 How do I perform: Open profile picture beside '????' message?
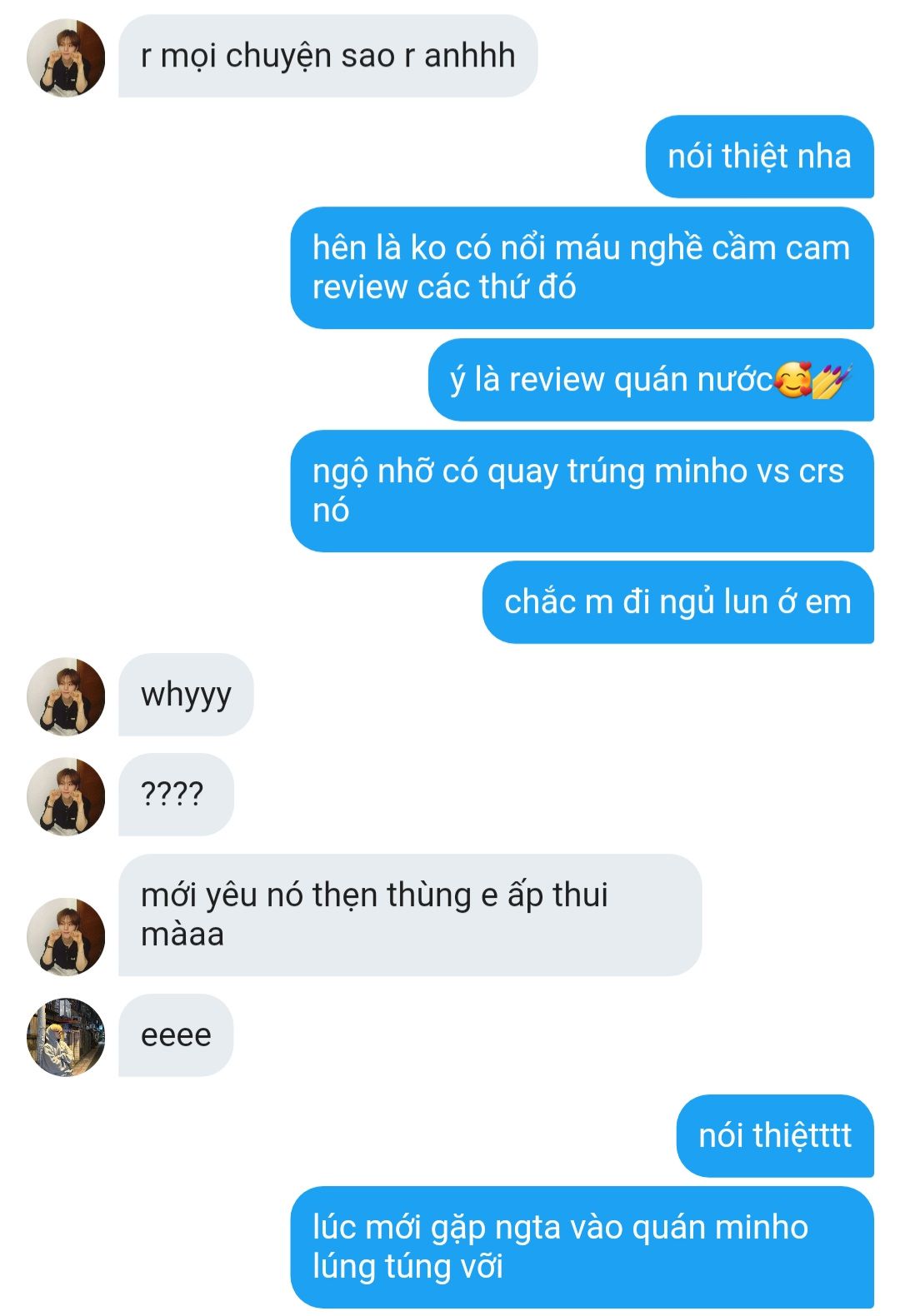(x=66, y=796)
